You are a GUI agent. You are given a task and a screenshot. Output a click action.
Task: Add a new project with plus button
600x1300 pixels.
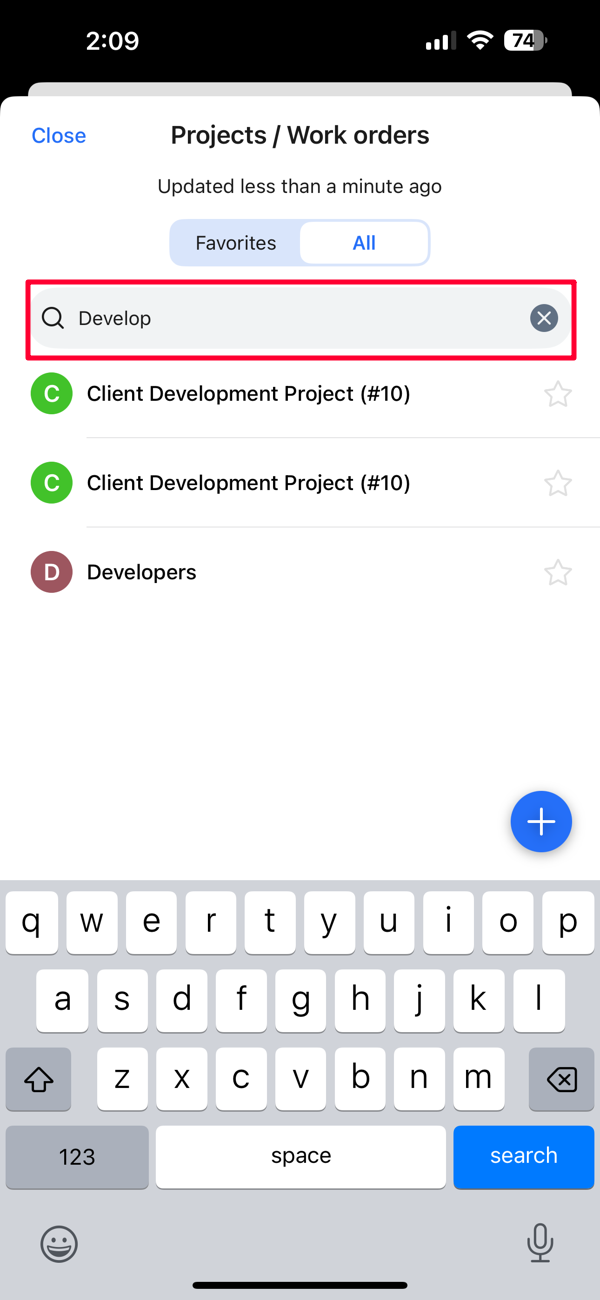541,822
